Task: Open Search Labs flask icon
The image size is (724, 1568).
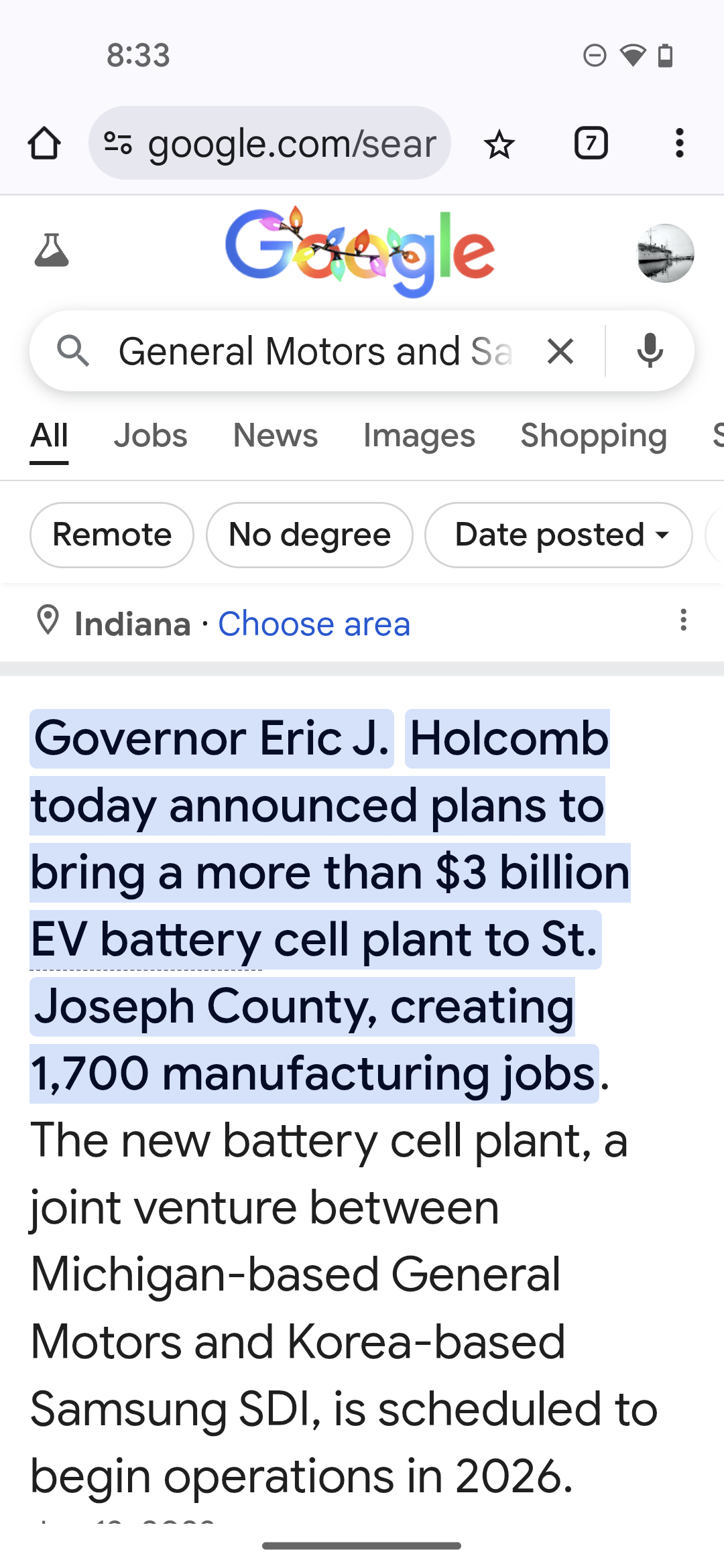Action: (x=52, y=251)
